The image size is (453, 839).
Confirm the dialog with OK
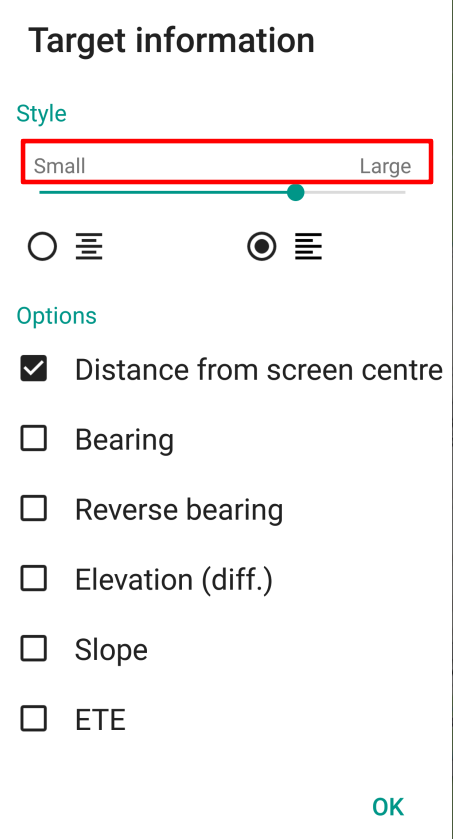tap(388, 806)
